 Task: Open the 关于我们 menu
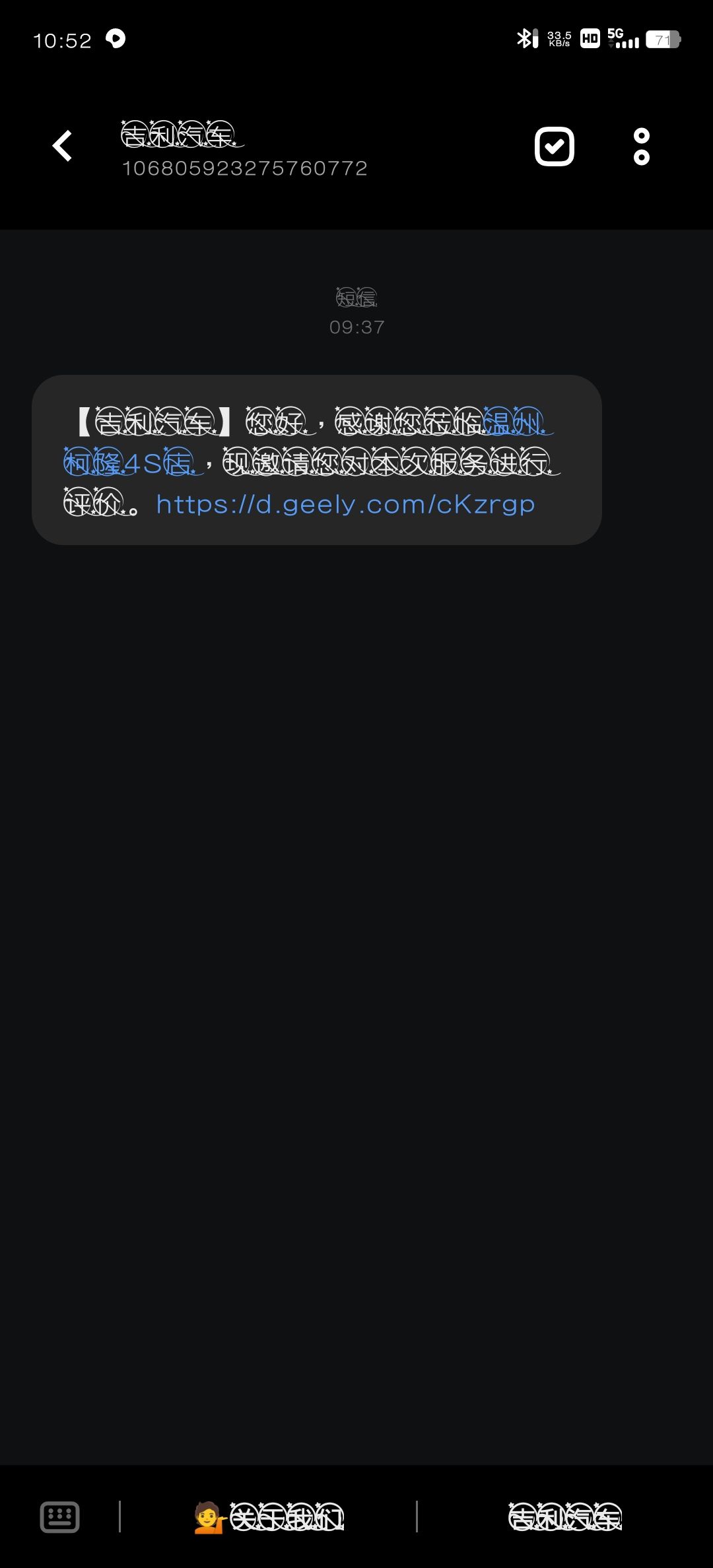pos(269,1517)
